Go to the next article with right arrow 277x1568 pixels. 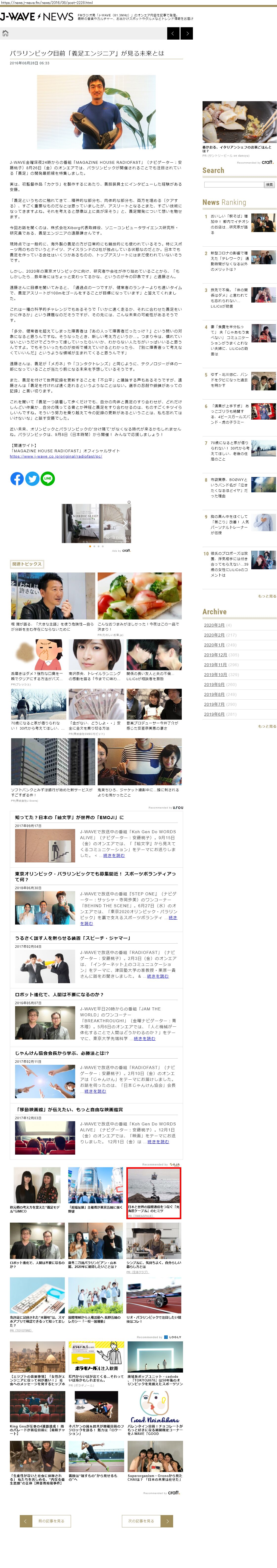tap(187, 33)
